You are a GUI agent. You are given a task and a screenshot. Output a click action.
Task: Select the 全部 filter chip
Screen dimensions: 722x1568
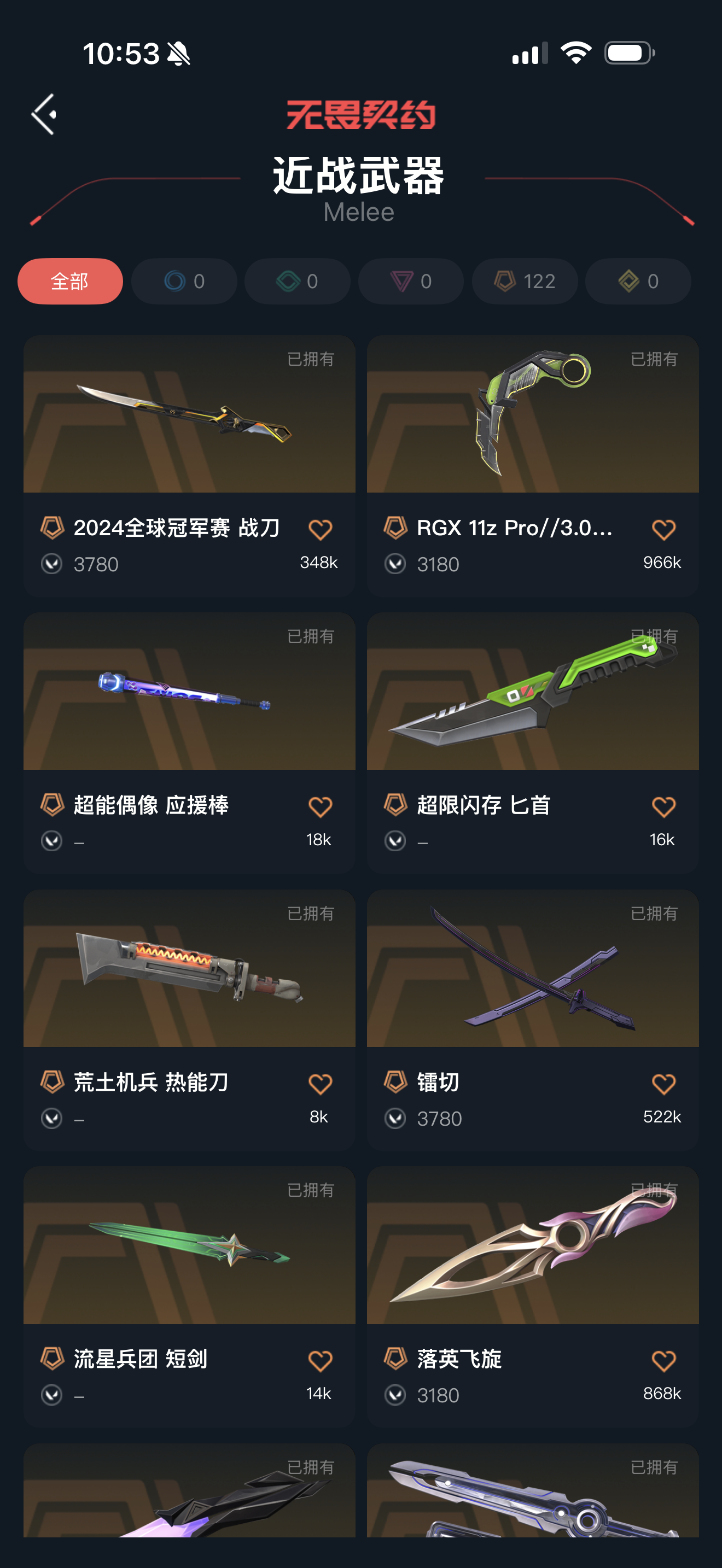[x=70, y=281]
